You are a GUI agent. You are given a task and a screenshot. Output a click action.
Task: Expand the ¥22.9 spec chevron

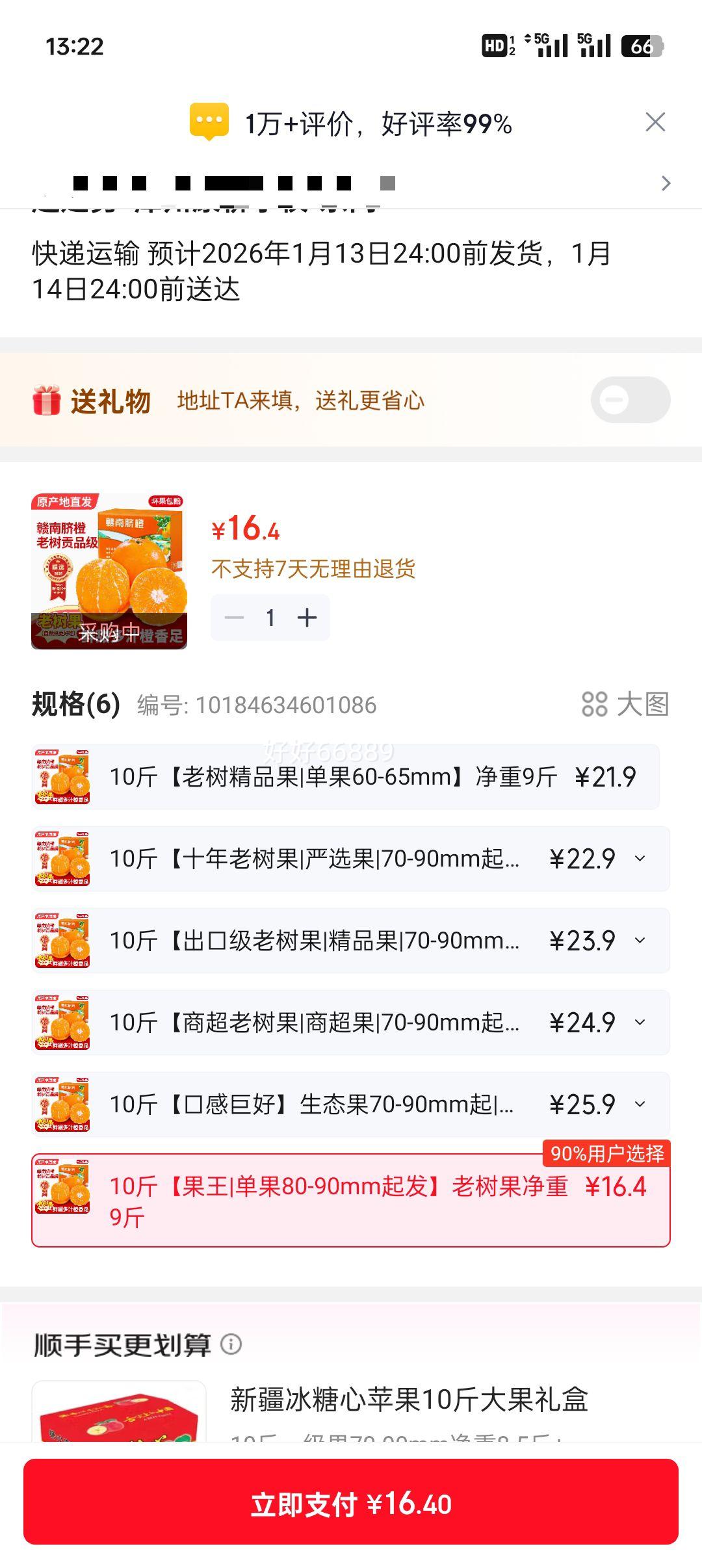click(x=640, y=859)
